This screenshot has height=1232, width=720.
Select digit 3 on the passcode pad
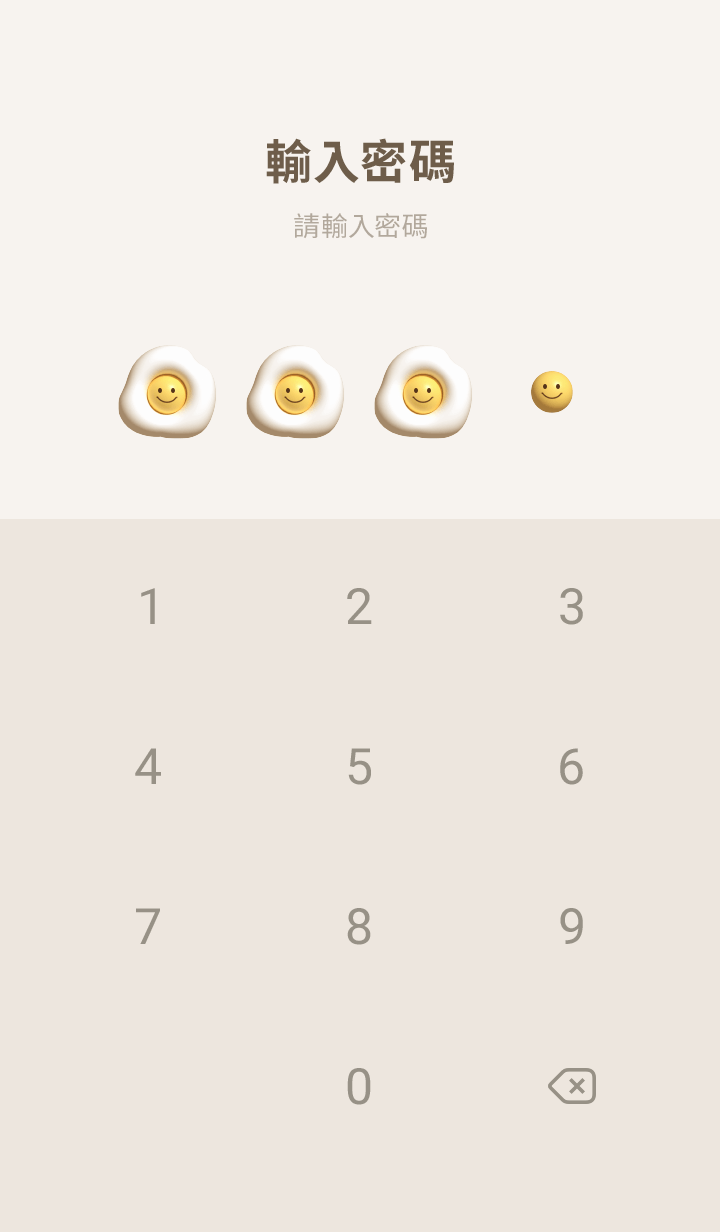[571, 607]
